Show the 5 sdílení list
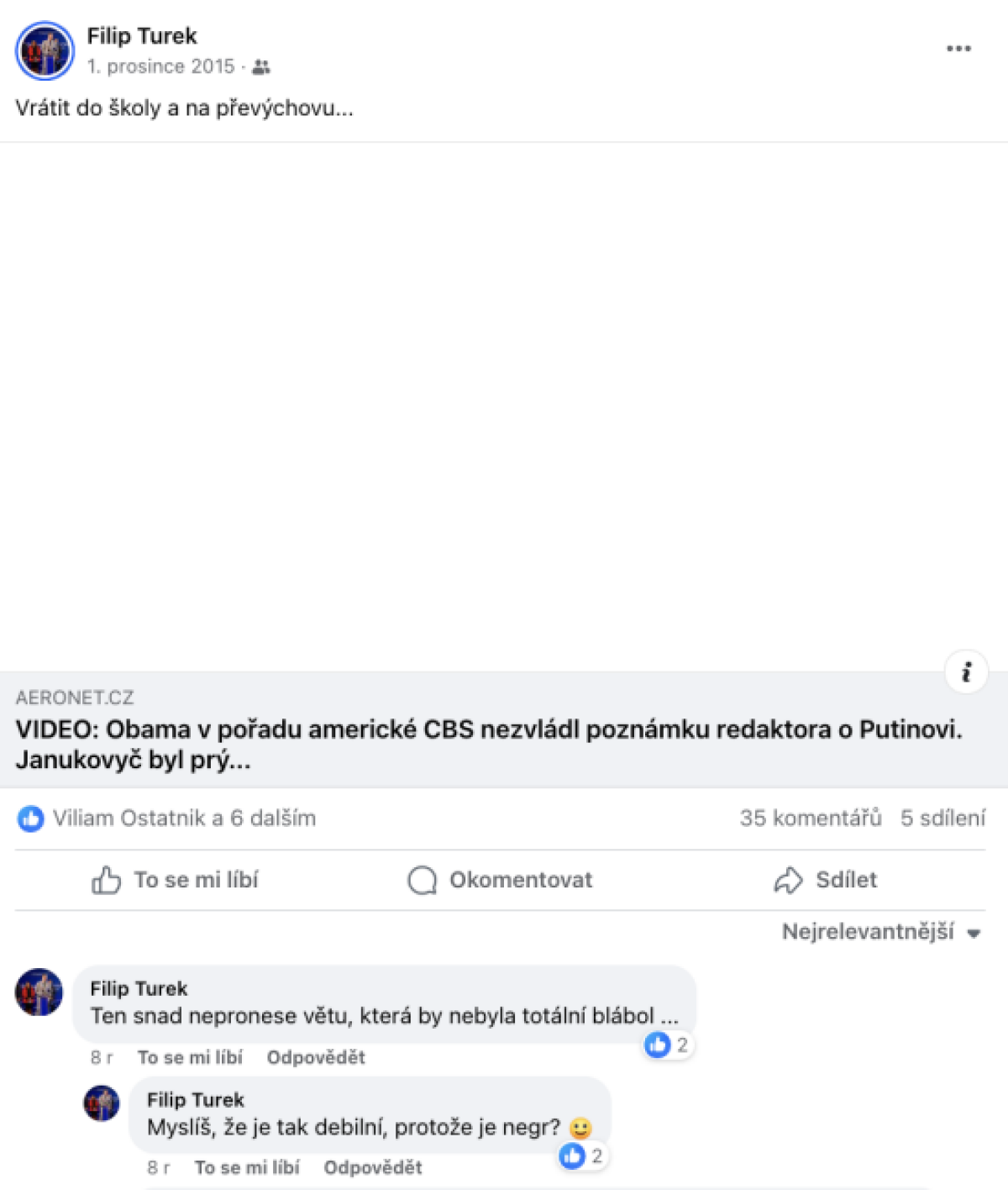Screen dimensions: 1008x1190 click(x=942, y=819)
